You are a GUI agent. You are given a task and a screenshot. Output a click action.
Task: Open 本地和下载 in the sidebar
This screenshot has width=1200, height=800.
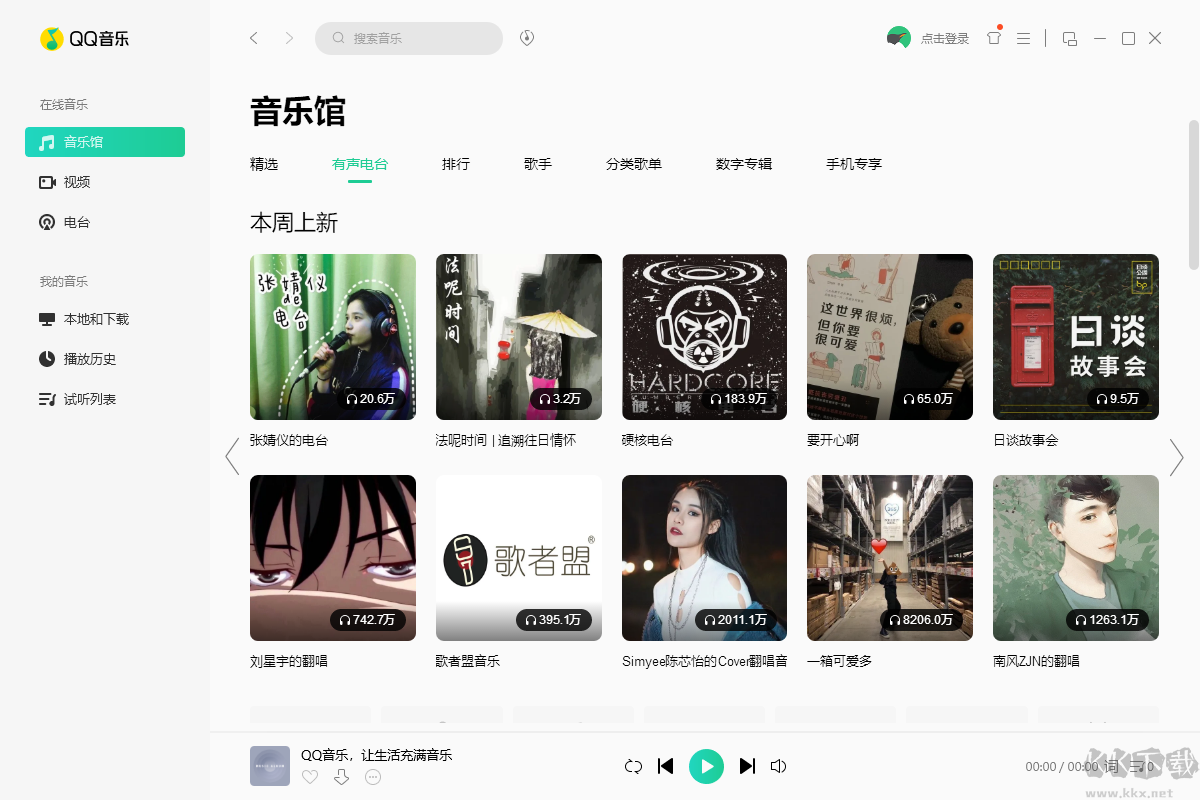[x=96, y=319]
